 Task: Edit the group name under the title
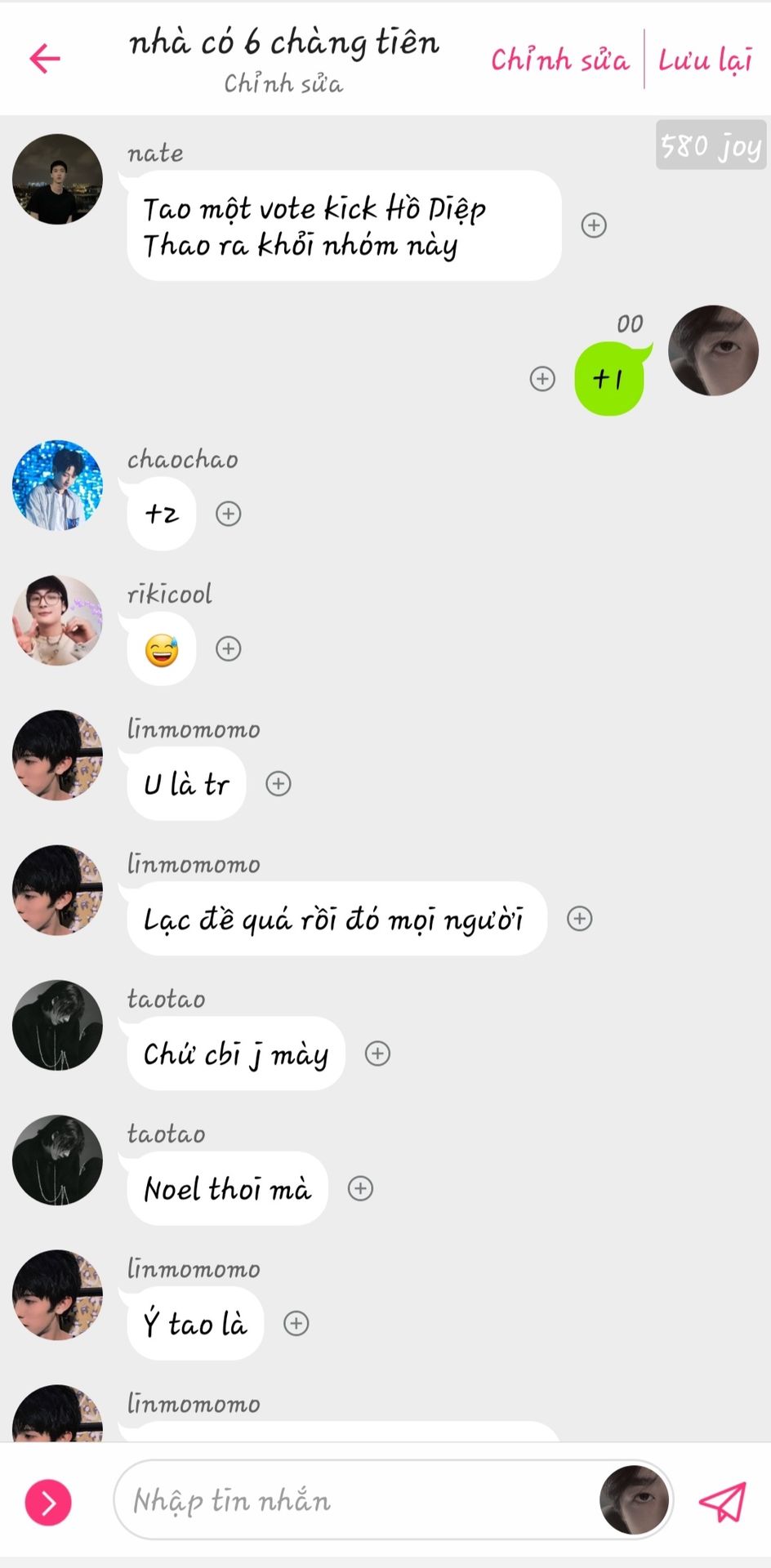click(x=283, y=83)
